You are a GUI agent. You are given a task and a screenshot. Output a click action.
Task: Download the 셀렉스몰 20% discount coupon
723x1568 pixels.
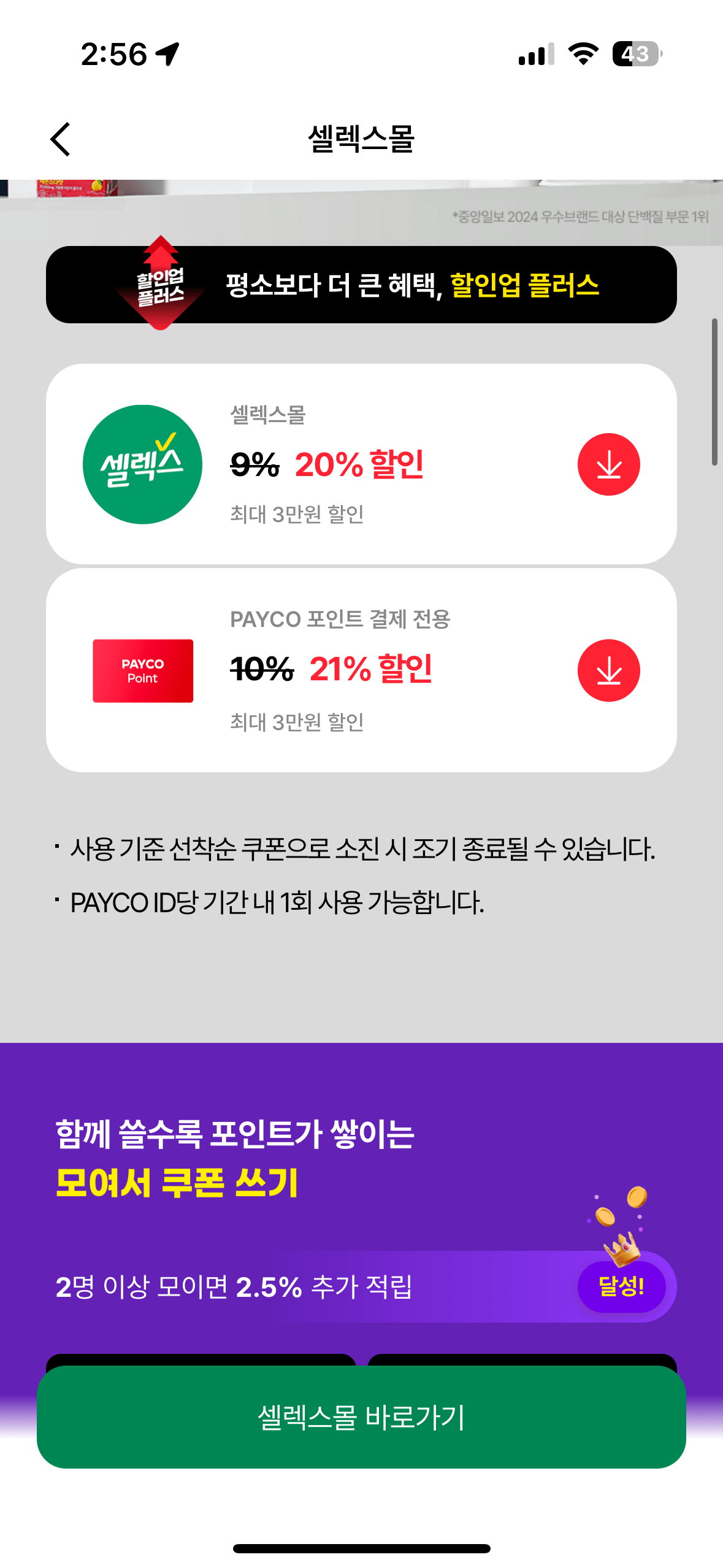coord(608,464)
